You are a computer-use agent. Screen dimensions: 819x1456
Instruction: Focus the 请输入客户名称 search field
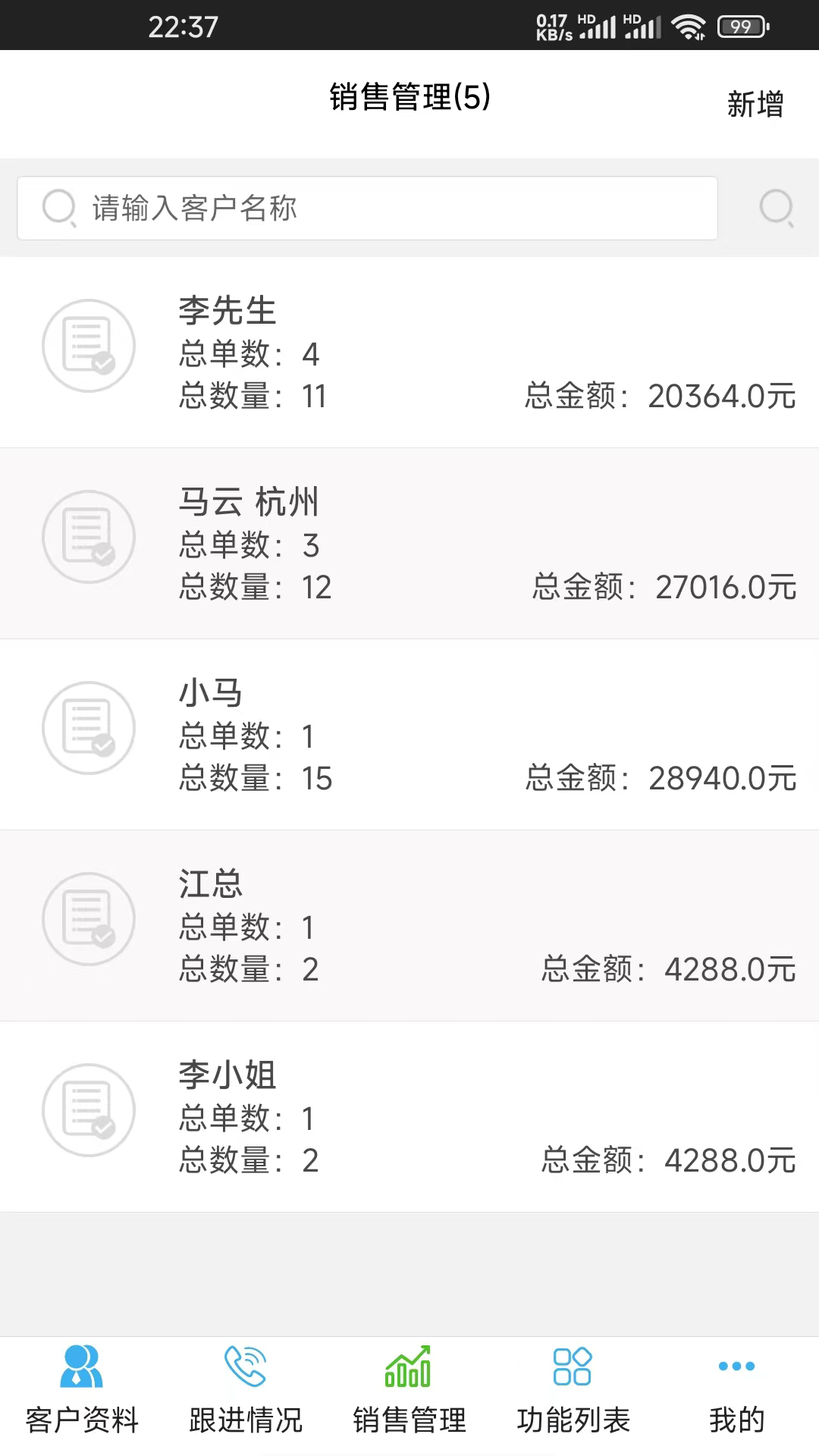(x=367, y=208)
